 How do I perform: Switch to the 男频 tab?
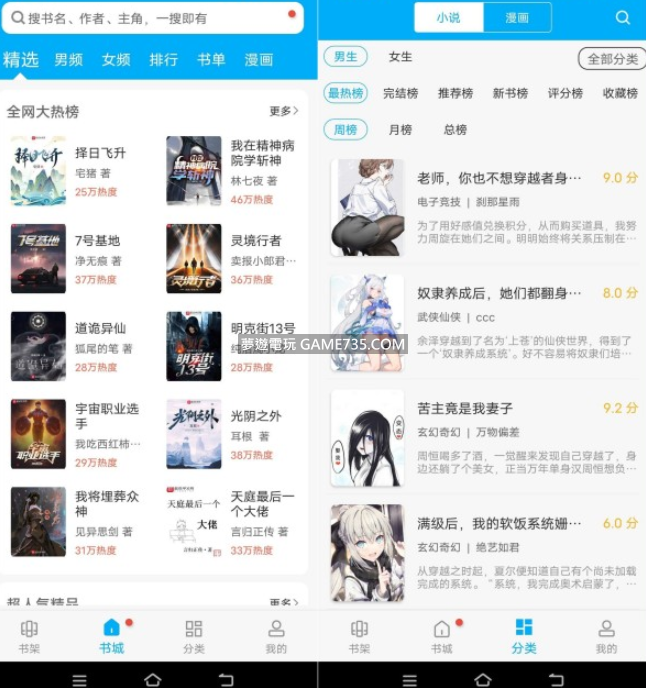point(69,60)
